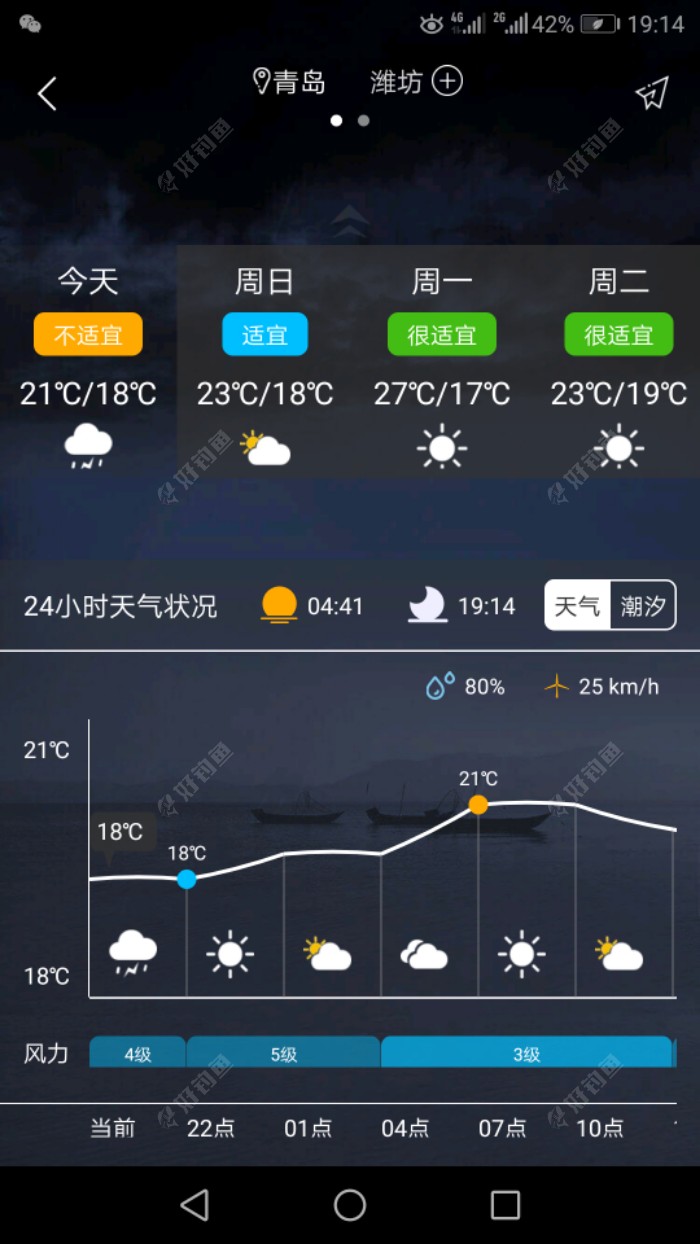View the 周一 forecast card
The image size is (700, 1244).
click(442, 365)
